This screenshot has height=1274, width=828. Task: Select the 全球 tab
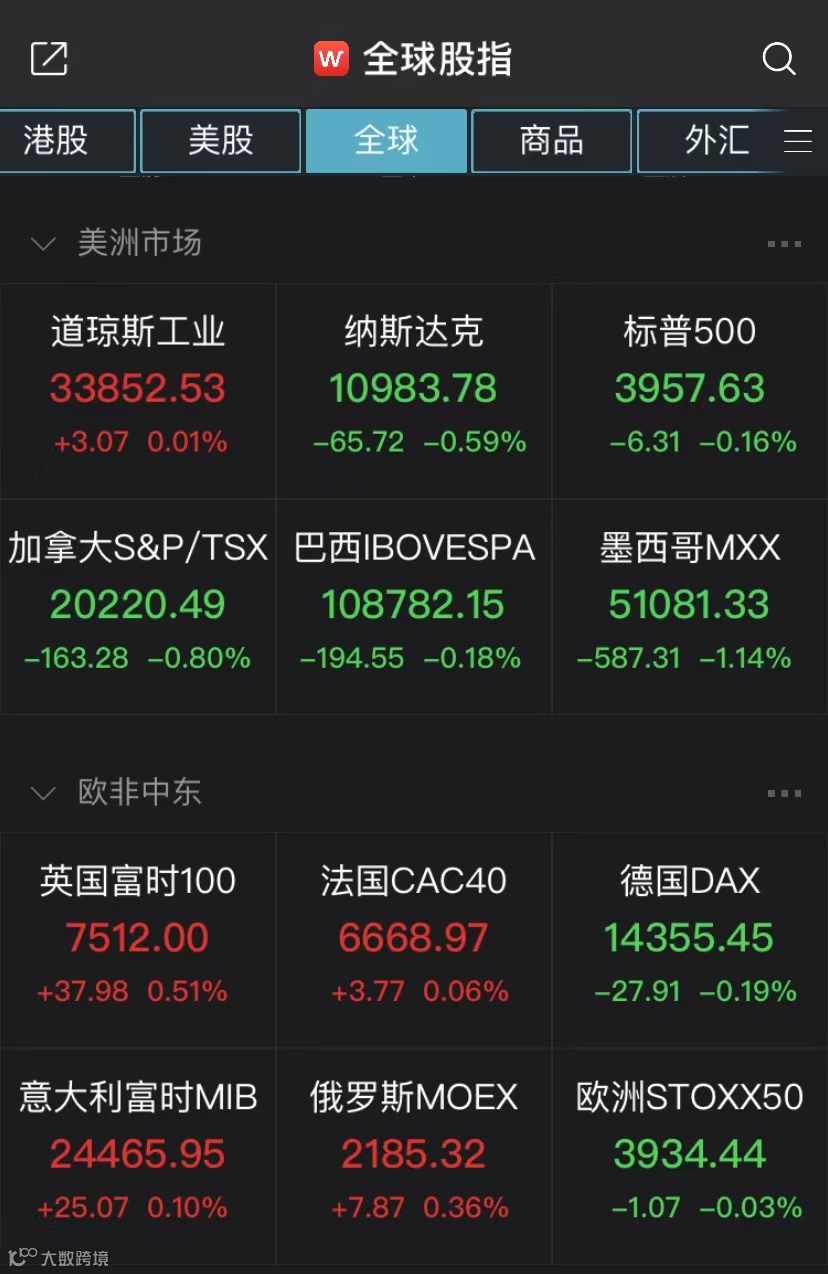386,141
